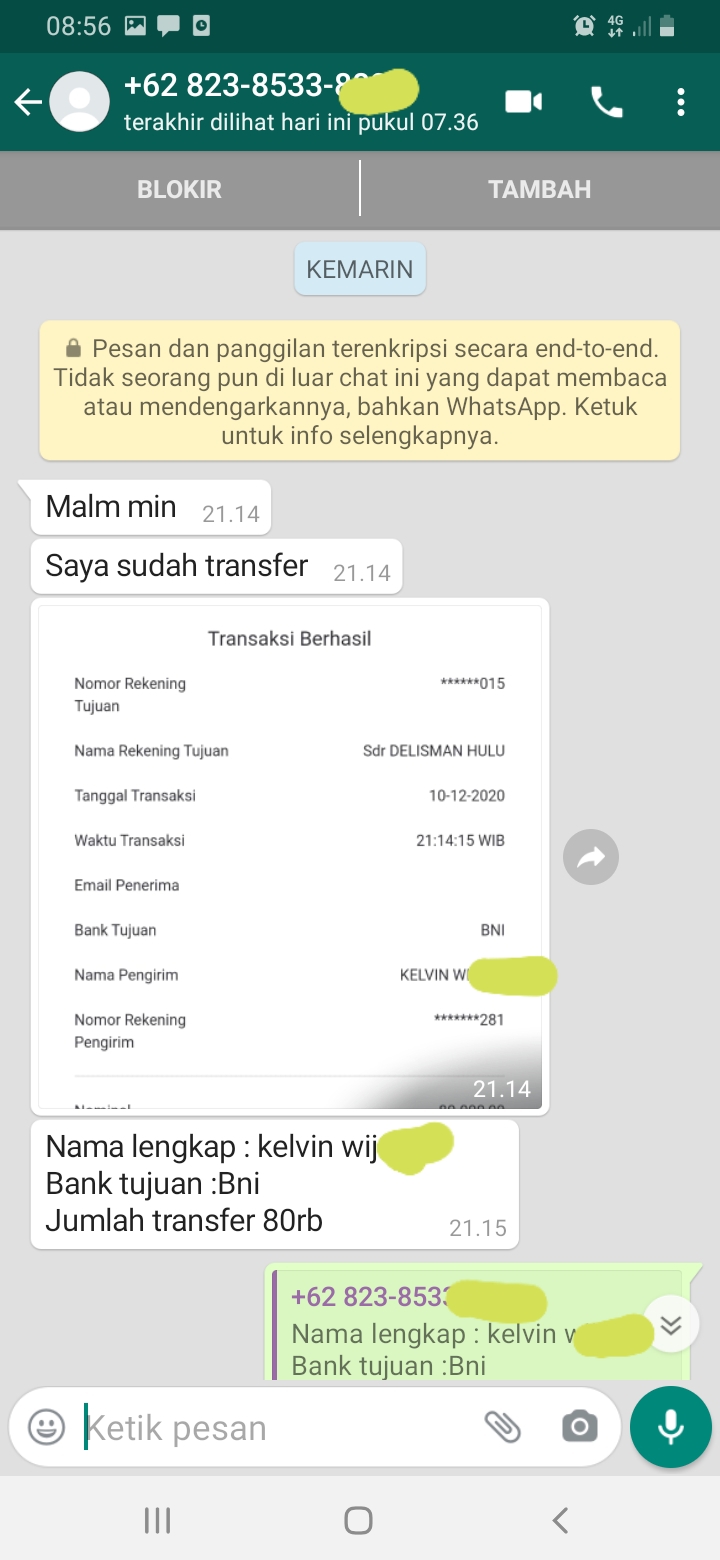The width and height of the screenshot is (720, 1560).
Task: Forward the receipt image
Action: (x=591, y=856)
